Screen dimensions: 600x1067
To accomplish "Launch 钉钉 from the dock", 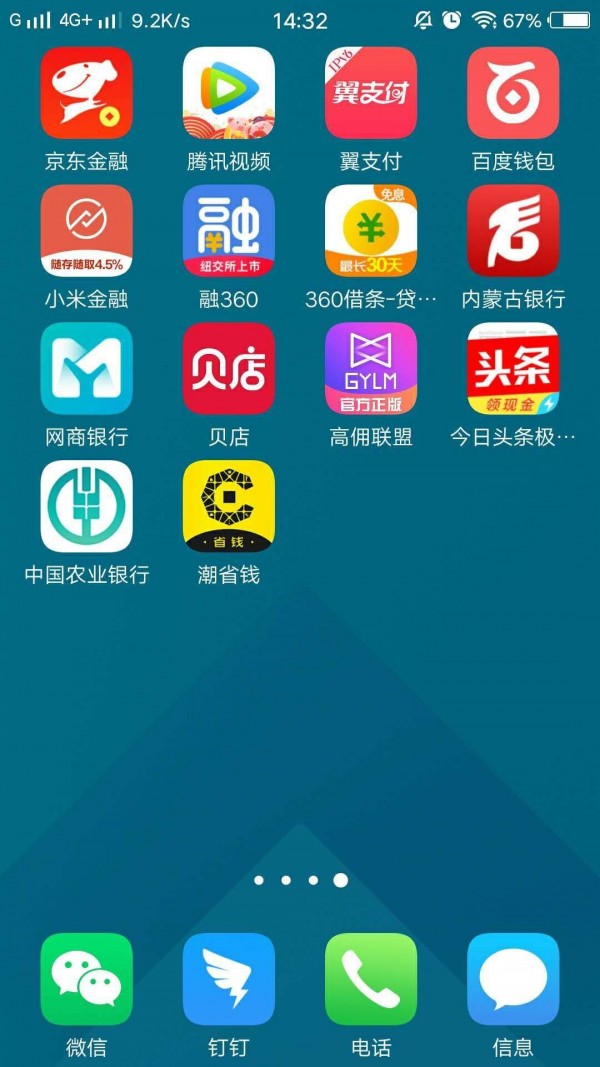I will click(228, 979).
